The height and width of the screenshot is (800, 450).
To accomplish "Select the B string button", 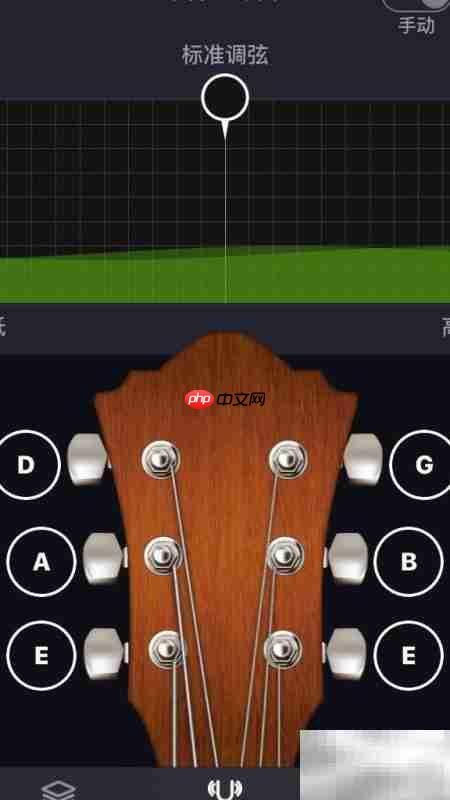I will (x=409, y=562).
